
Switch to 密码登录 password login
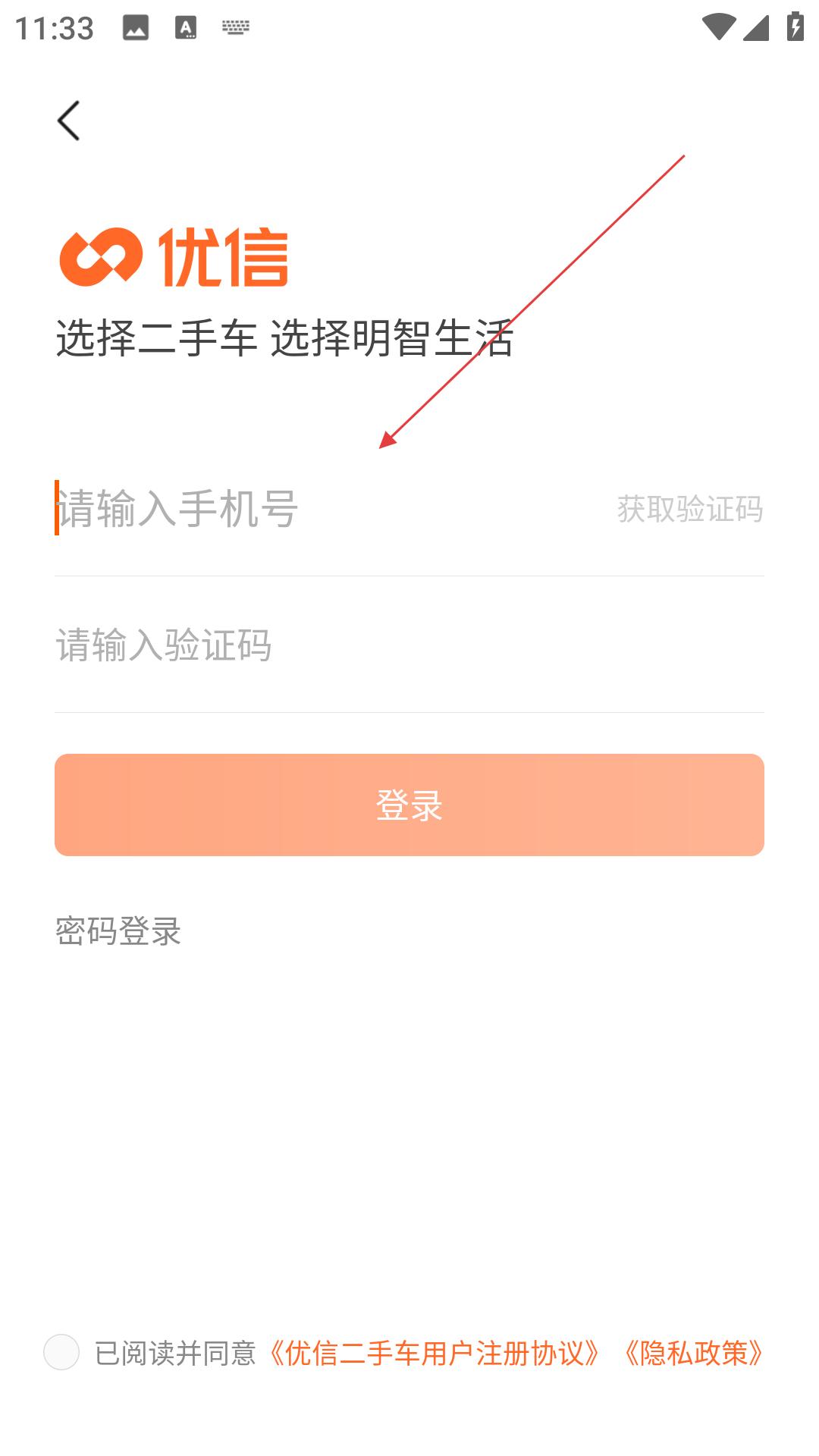[x=118, y=930]
